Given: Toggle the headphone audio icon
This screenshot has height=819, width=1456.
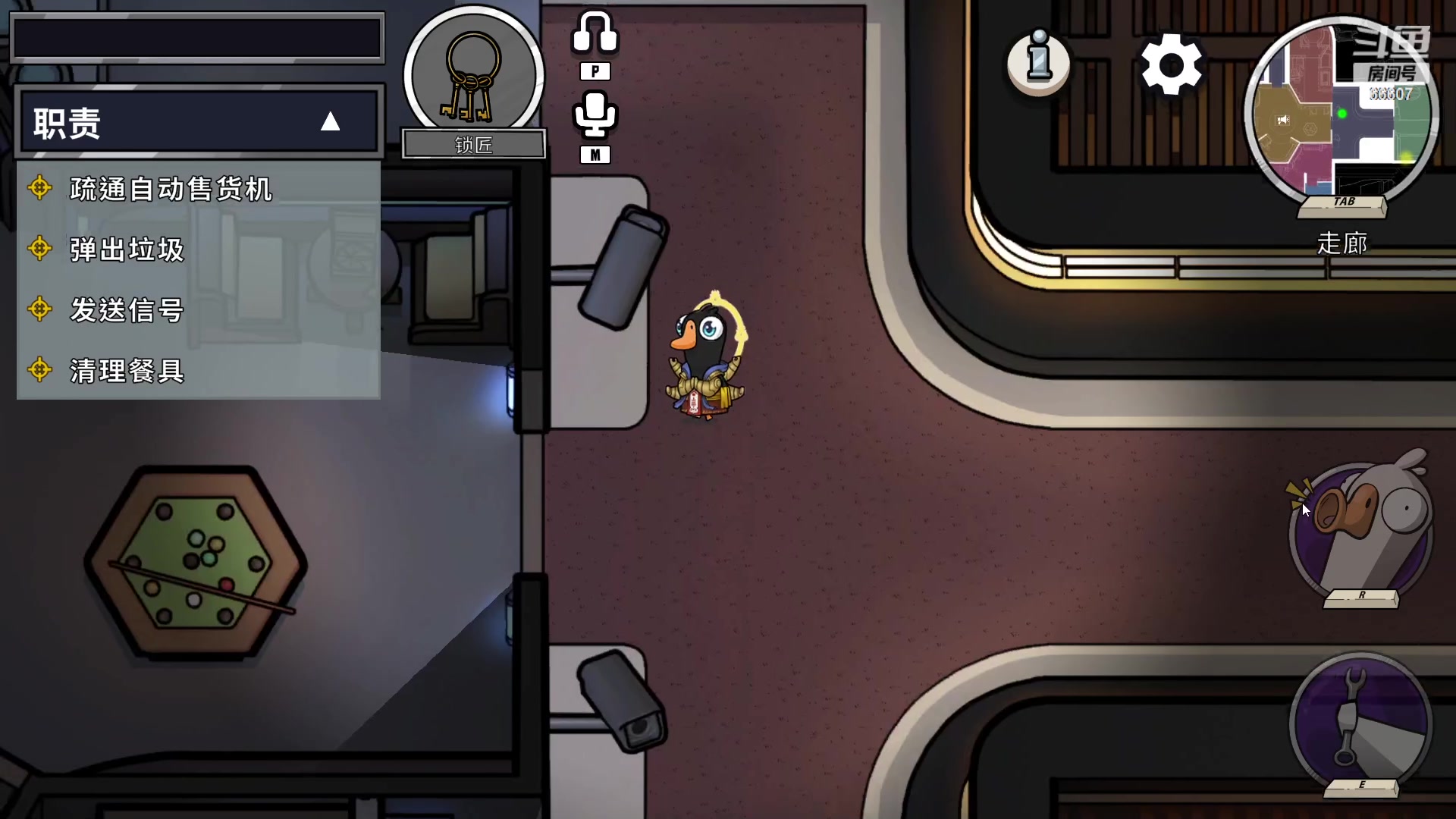Looking at the screenshot, I should point(595,33).
